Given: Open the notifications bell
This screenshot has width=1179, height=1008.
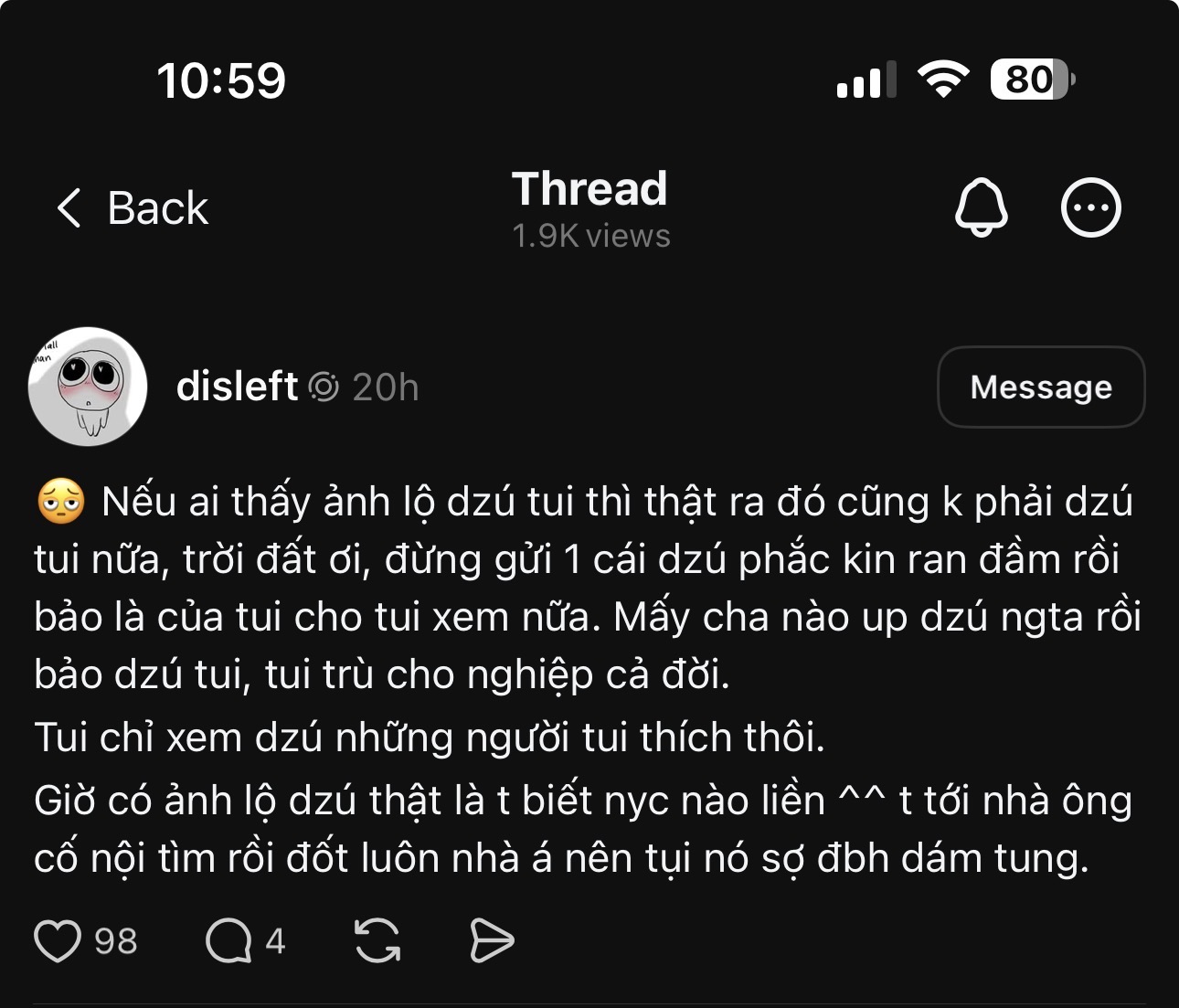Looking at the screenshot, I should click(981, 207).
